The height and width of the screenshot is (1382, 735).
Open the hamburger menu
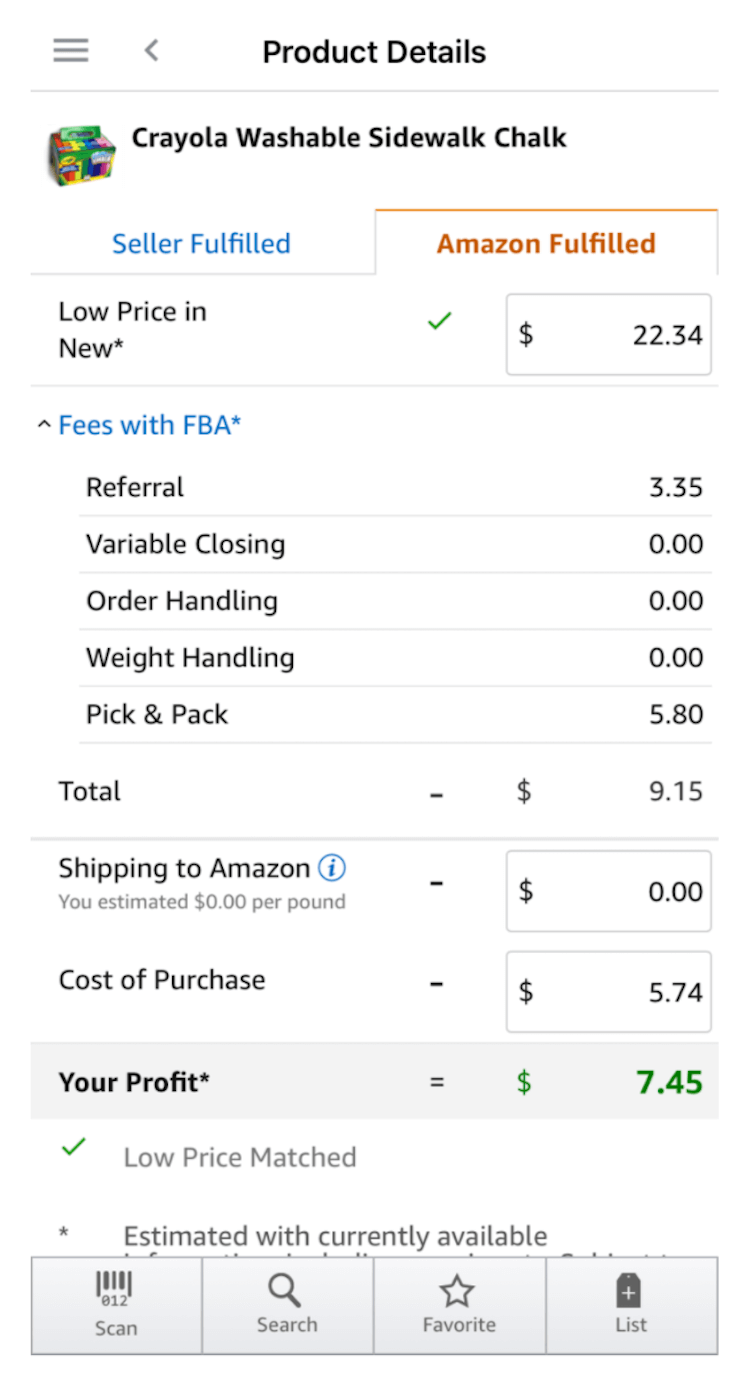tap(71, 50)
